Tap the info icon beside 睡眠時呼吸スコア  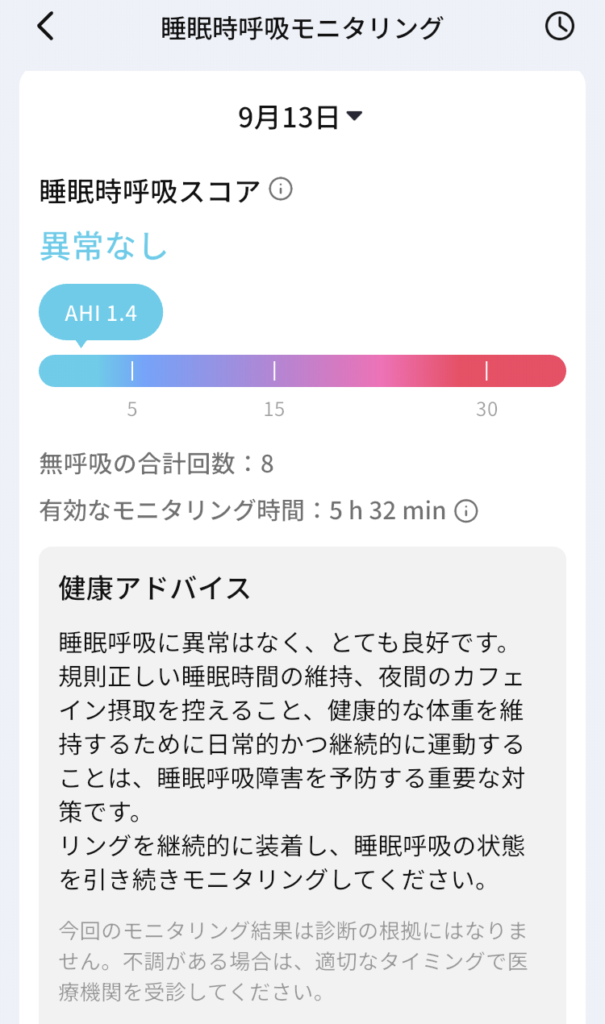281,189
